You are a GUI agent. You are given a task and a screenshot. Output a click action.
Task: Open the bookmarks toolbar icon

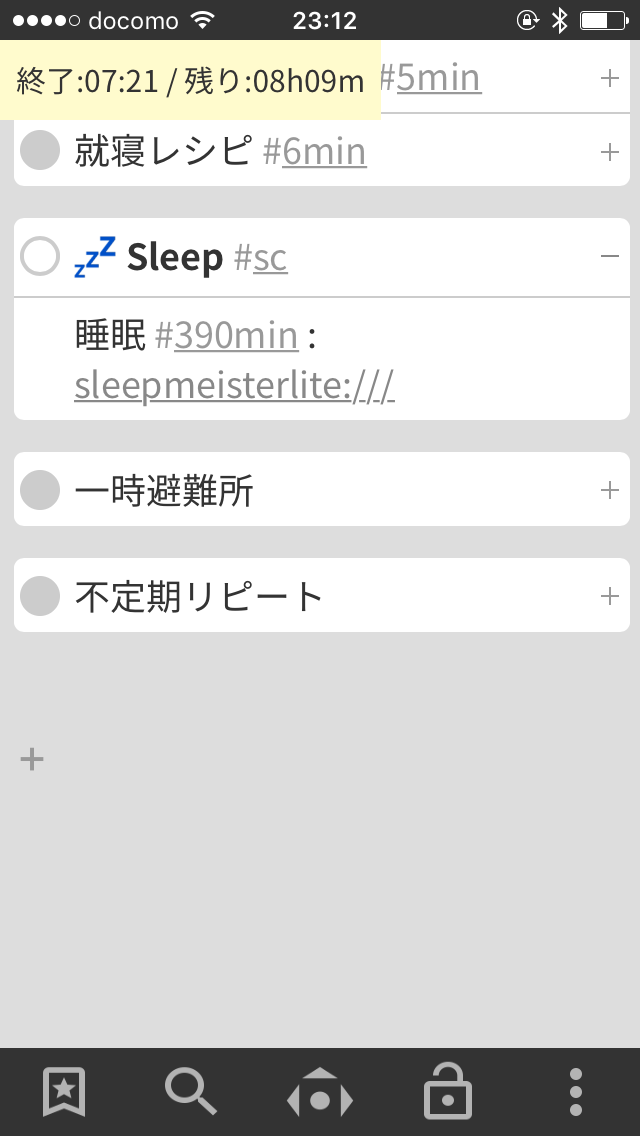[x=64, y=1092]
